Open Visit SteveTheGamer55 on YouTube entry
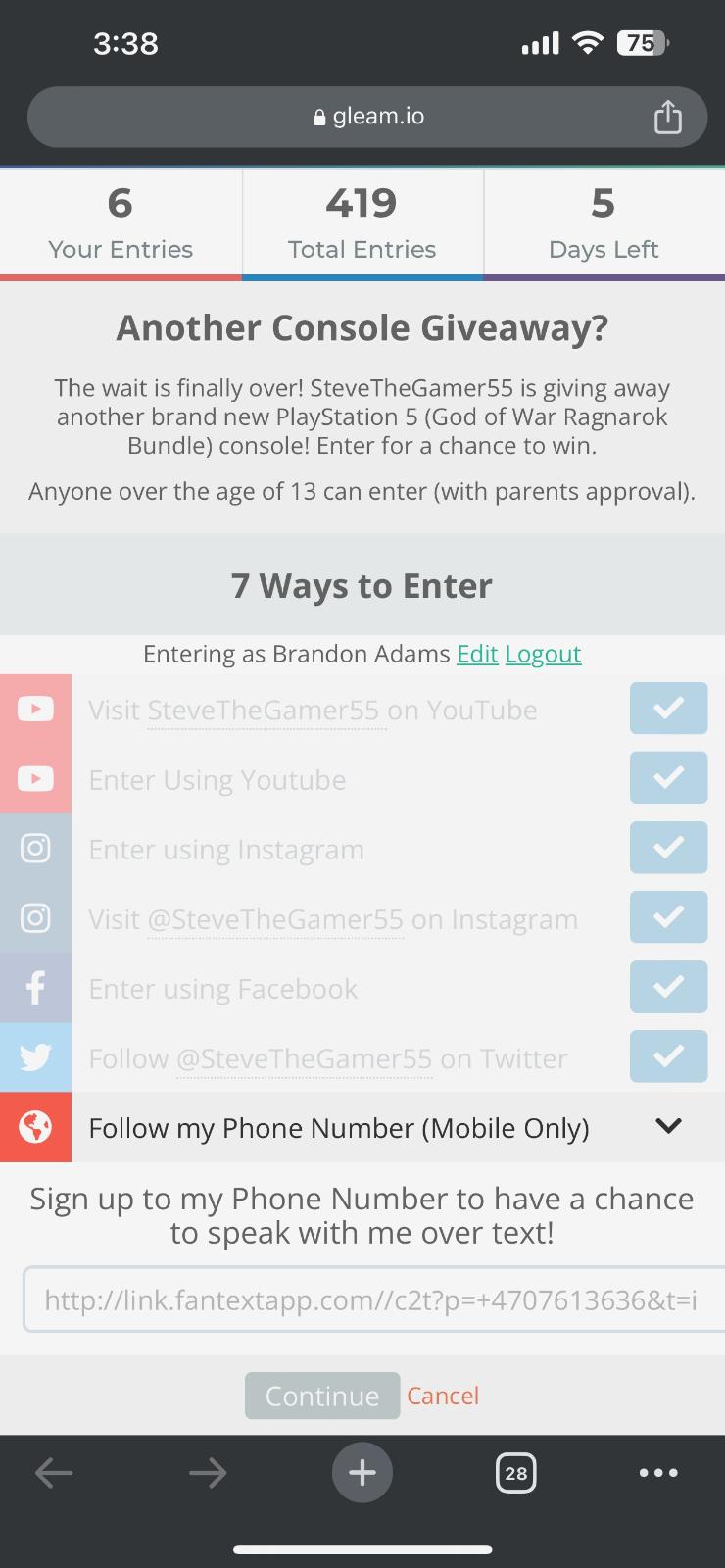Image resolution: width=725 pixels, height=1568 pixels. click(362, 709)
